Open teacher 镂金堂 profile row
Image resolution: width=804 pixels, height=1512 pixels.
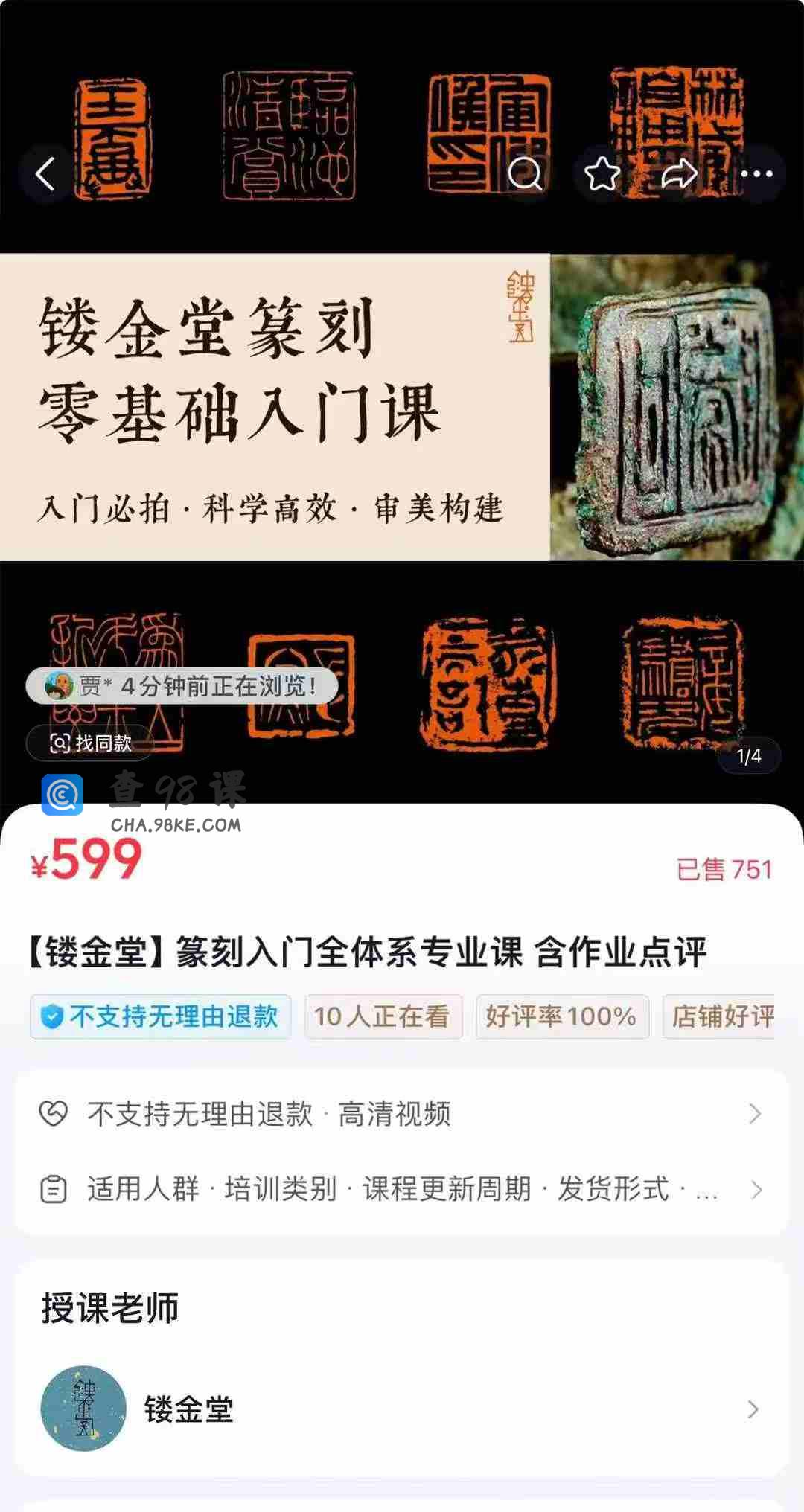402,1409
